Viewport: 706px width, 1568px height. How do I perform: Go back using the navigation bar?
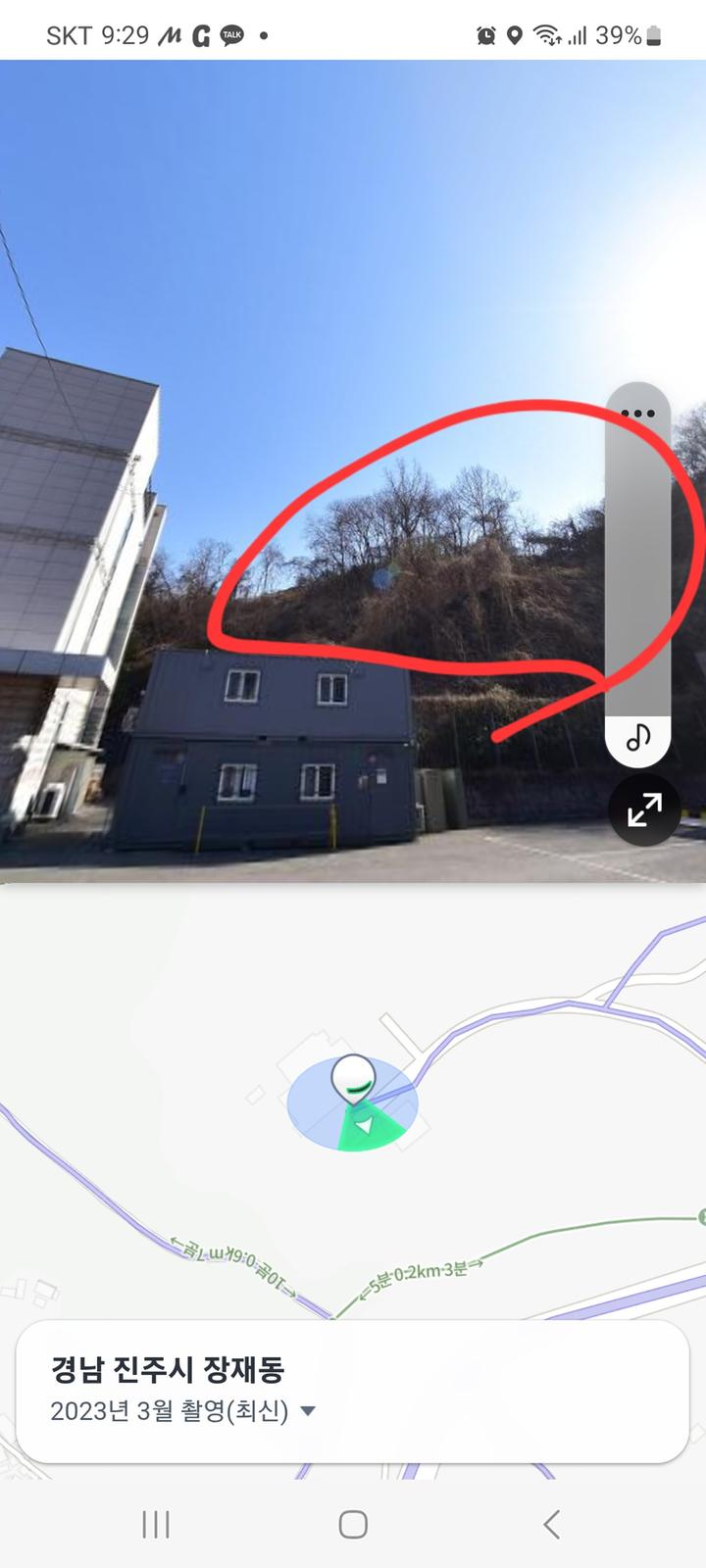[x=551, y=1524]
